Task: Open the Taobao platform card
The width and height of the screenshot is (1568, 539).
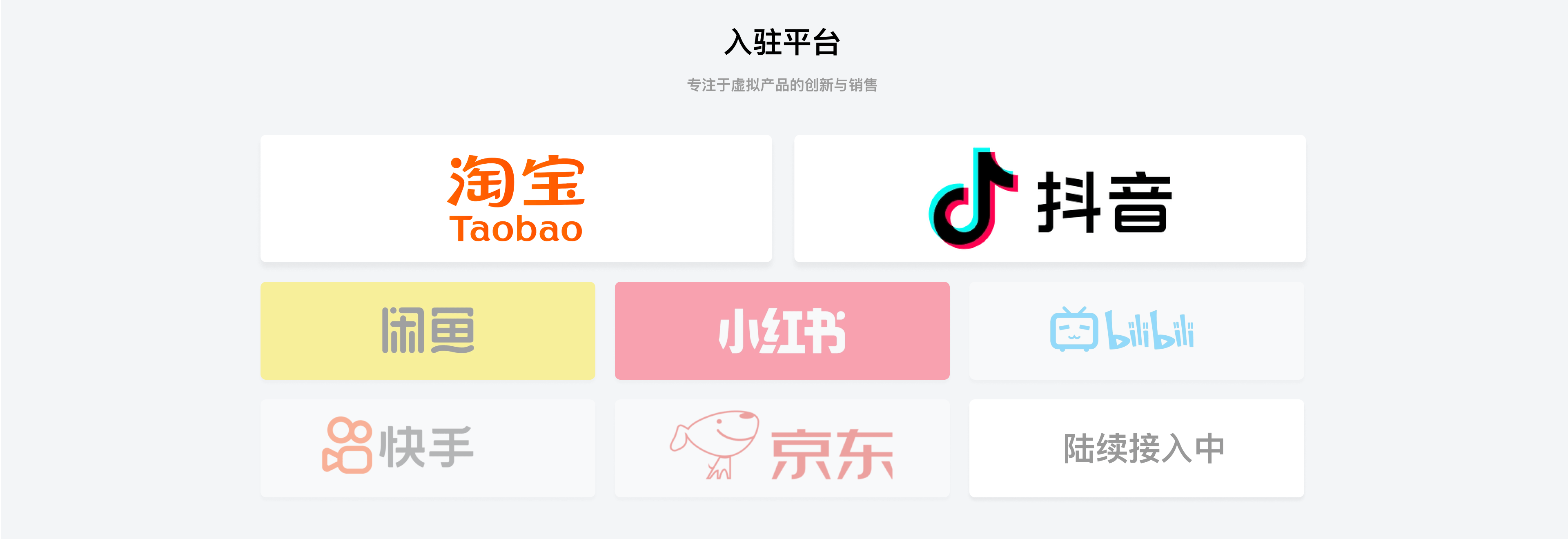Action: (516, 198)
